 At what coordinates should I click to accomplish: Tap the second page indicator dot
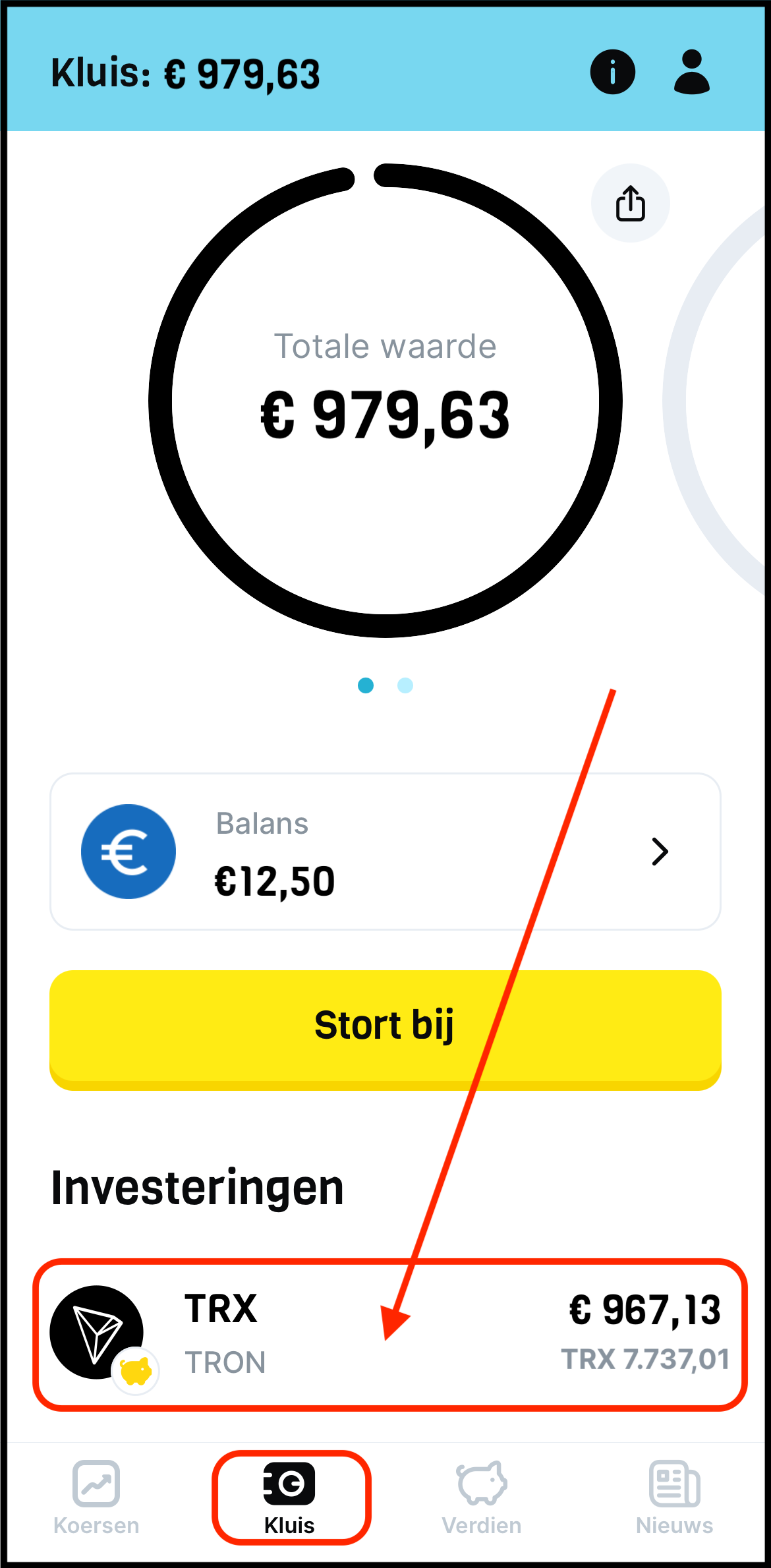coord(405,685)
